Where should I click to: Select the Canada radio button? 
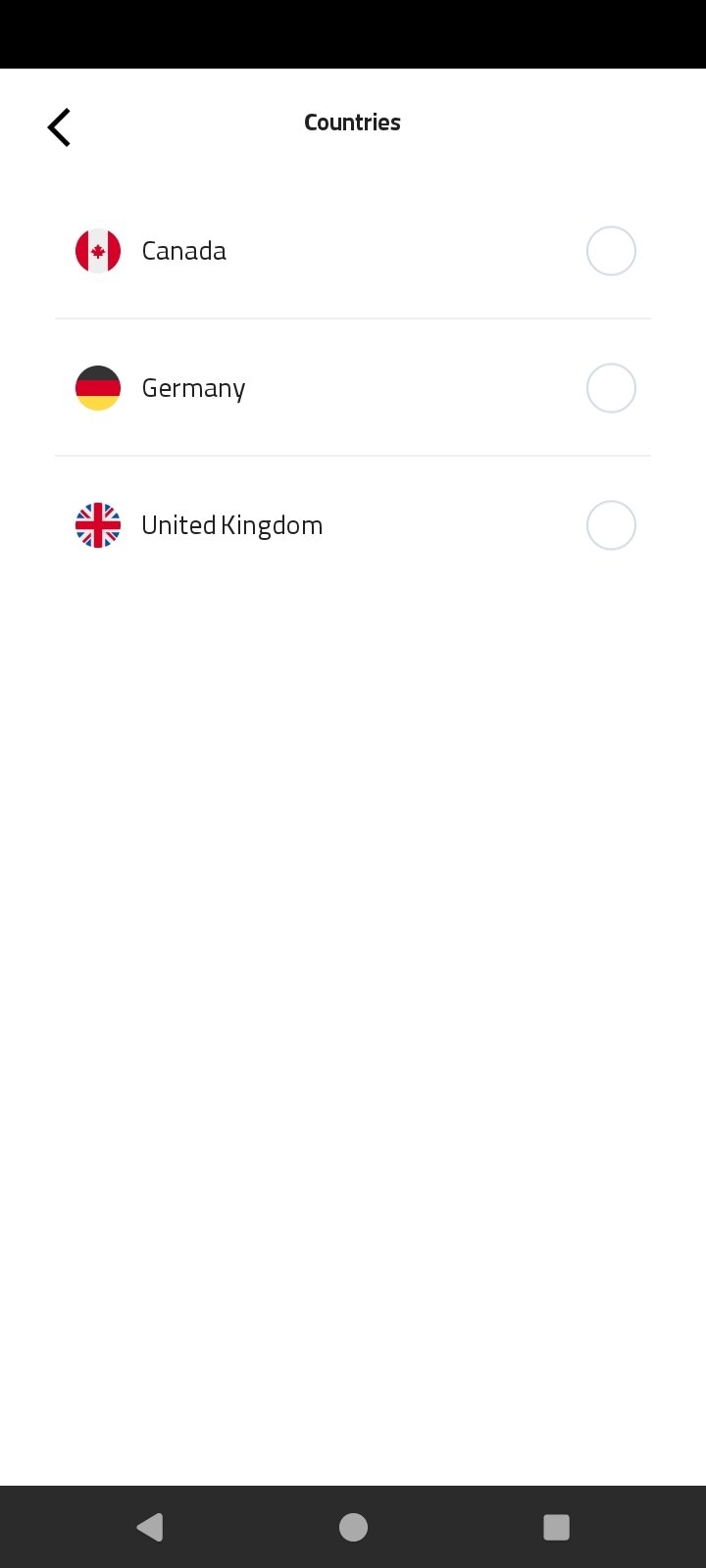611,250
